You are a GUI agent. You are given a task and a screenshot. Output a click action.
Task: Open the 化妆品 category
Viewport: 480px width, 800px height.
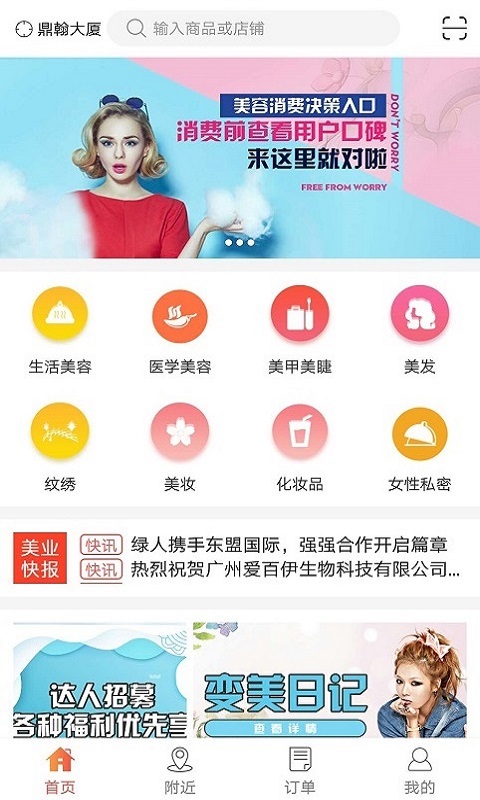[x=300, y=448]
